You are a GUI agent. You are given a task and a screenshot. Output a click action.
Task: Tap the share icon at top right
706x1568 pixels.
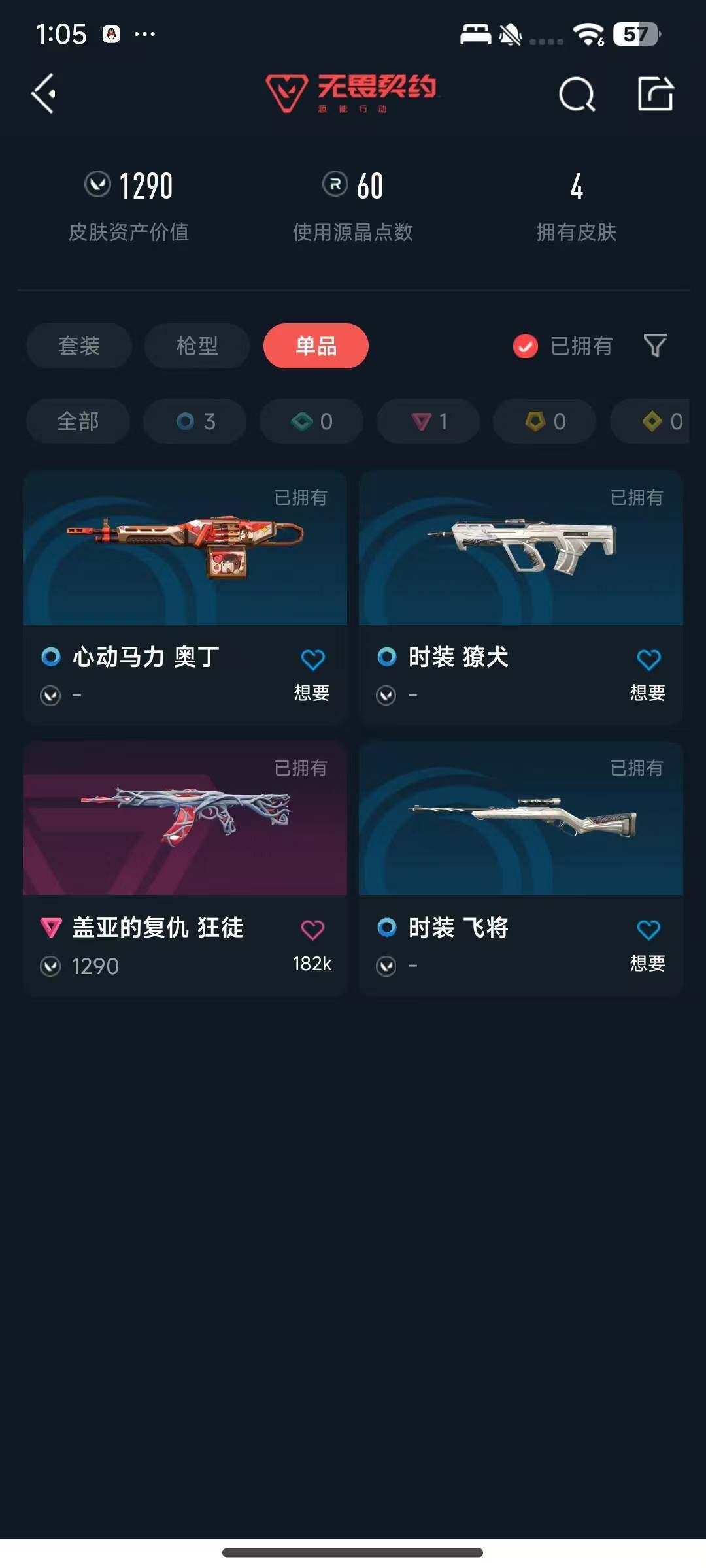point(657,93)
